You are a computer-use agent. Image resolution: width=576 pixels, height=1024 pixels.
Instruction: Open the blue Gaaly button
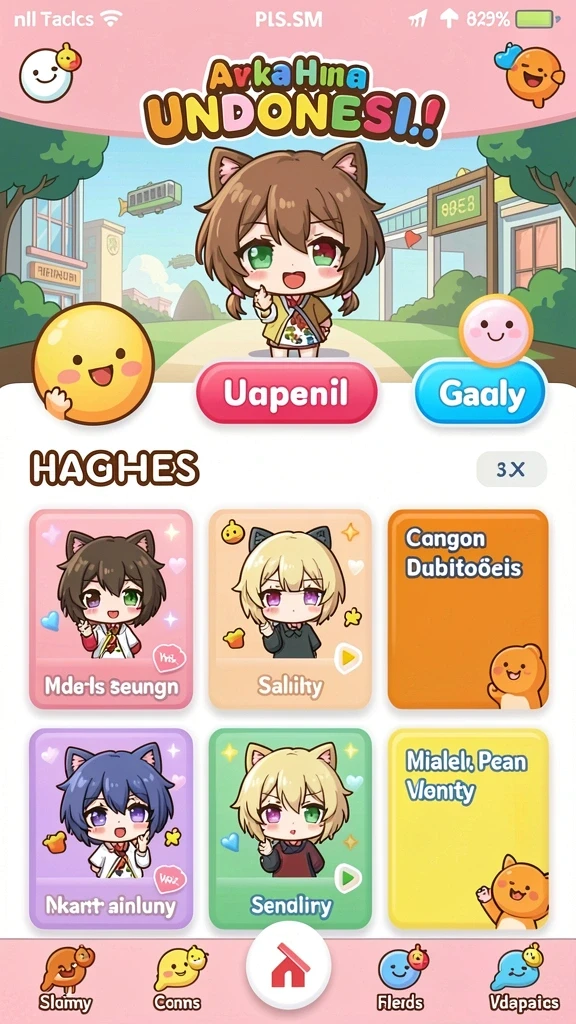tap(480, 394)
